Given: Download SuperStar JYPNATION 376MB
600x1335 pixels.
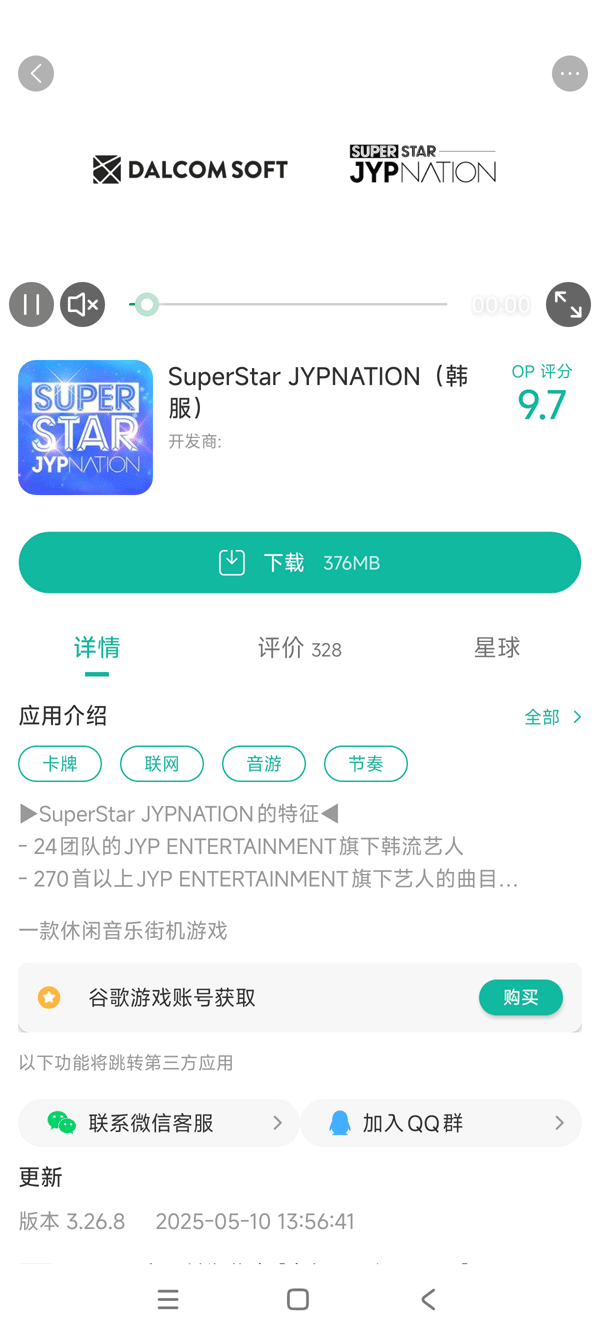Looking at the screenshot, I should coord(300,563).
